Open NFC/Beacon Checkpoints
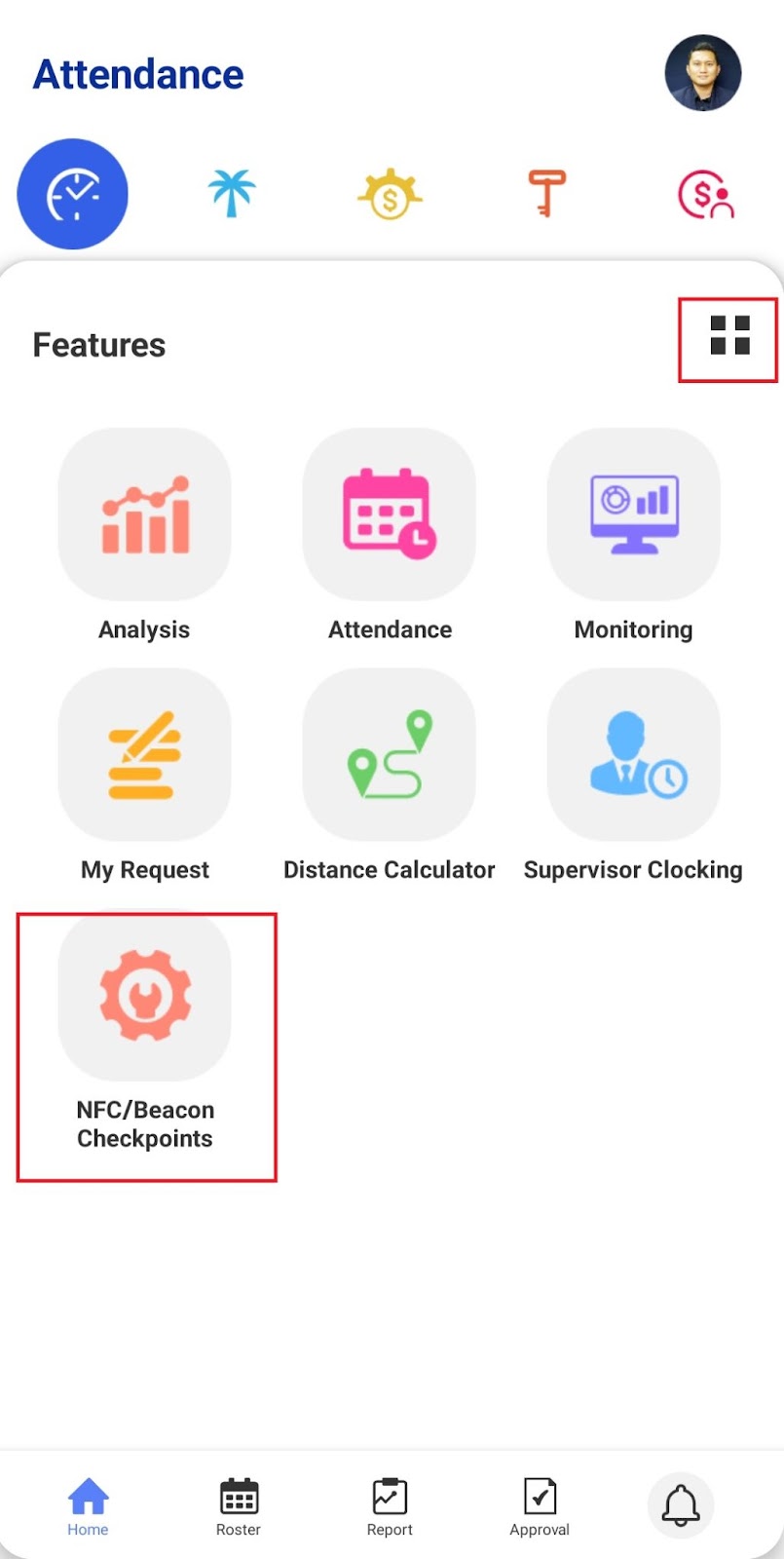Viewport: 784px width, 1559px height. click(145, 1033)
